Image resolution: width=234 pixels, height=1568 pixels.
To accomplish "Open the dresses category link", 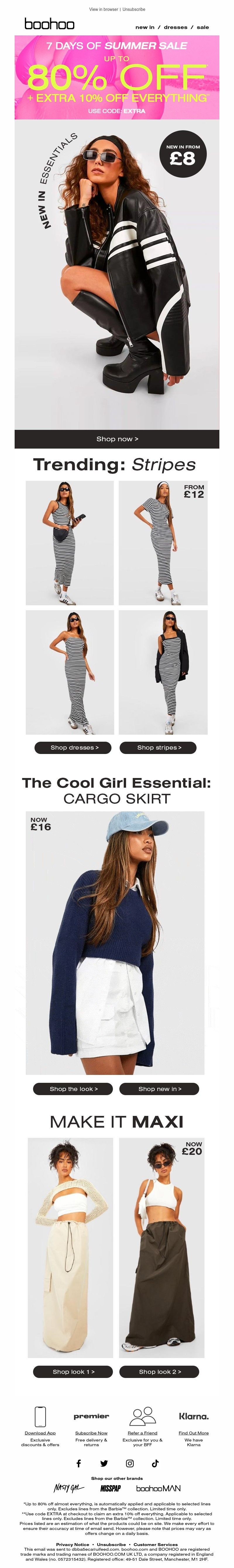I will click(176, 28).
